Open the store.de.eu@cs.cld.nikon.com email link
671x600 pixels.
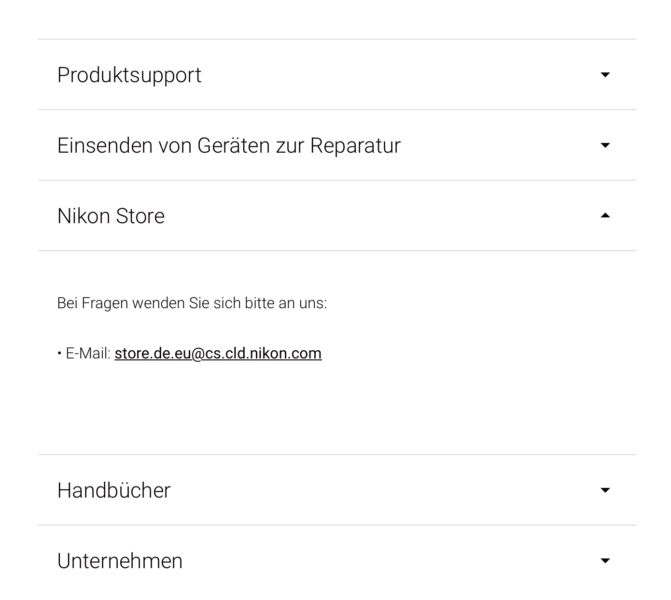217,354
